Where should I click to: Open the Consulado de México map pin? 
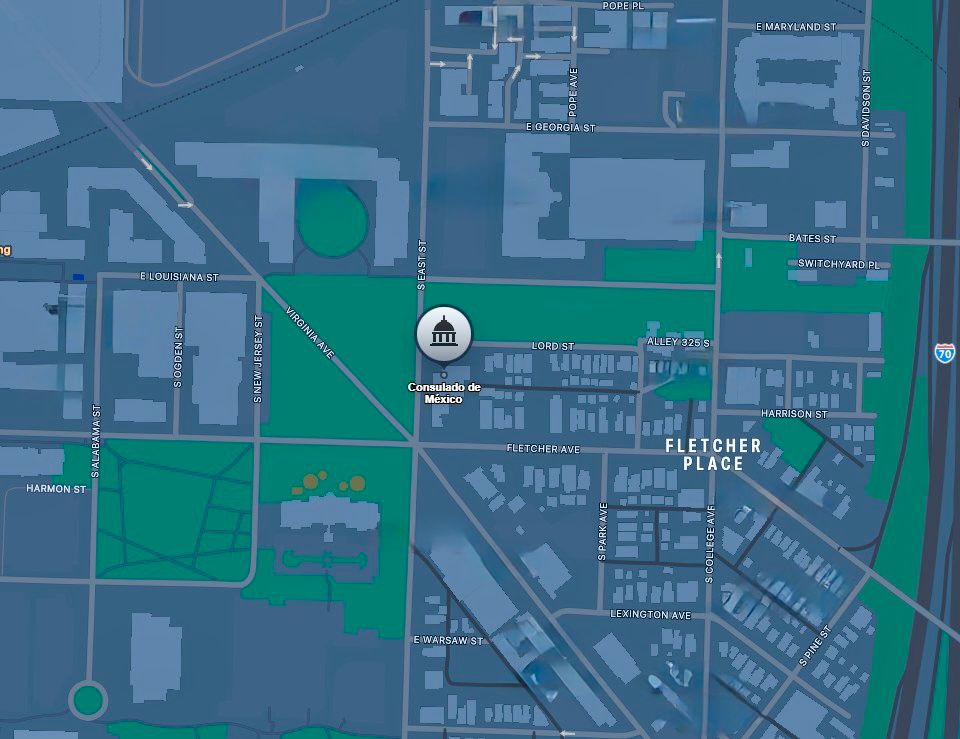click(x=443, y=335)
